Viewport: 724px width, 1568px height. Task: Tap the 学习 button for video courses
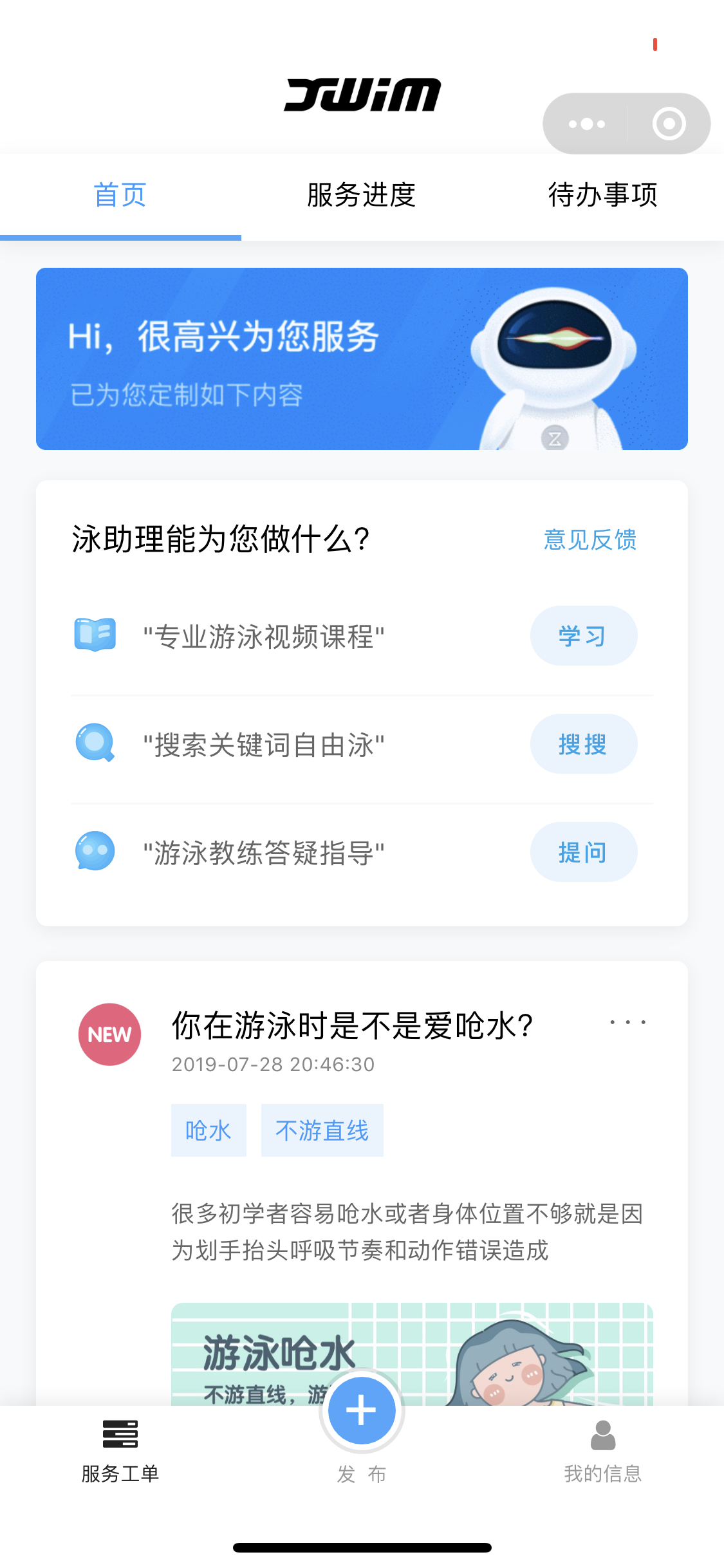tap(584, 636)
